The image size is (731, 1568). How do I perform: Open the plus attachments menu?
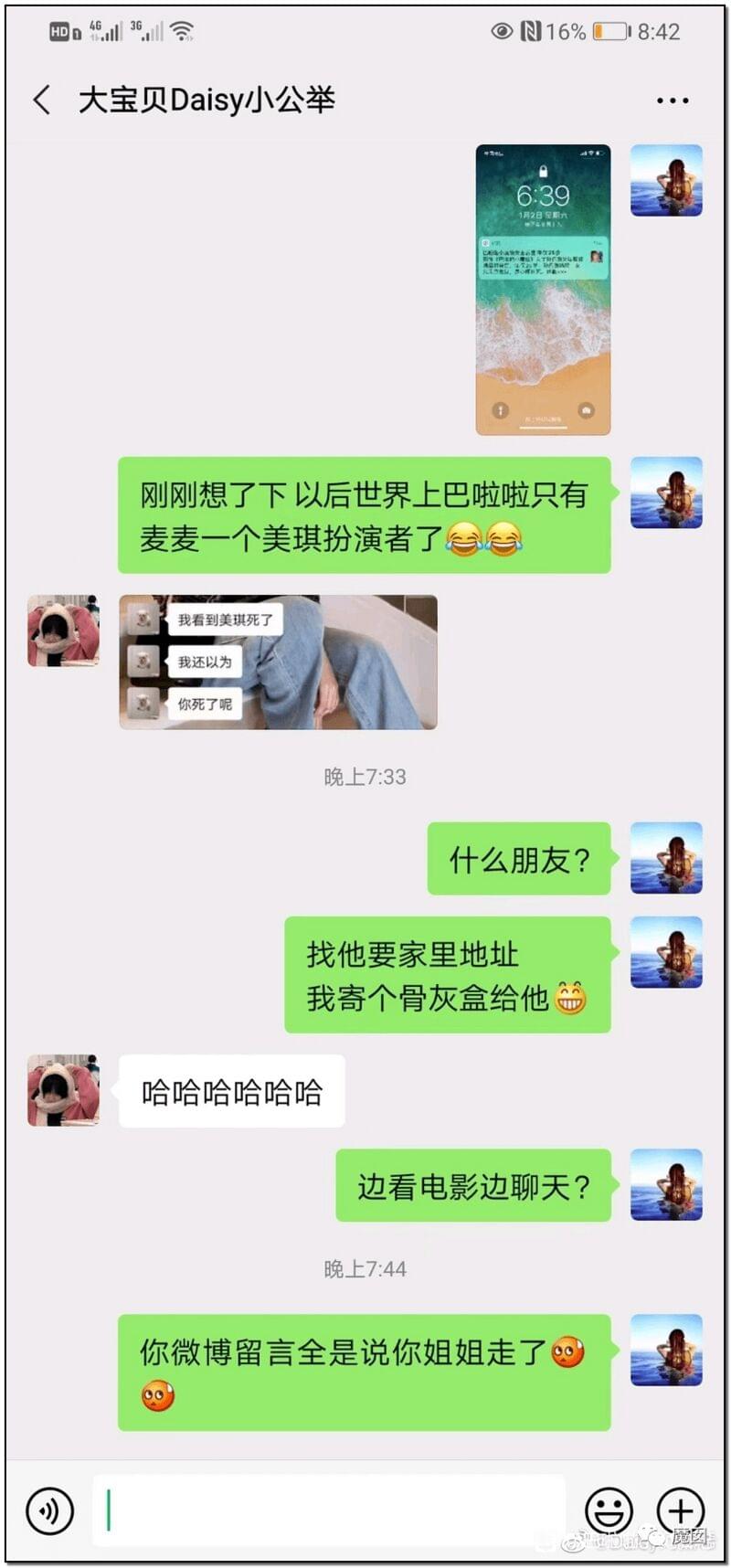(x=681, y=1510)
